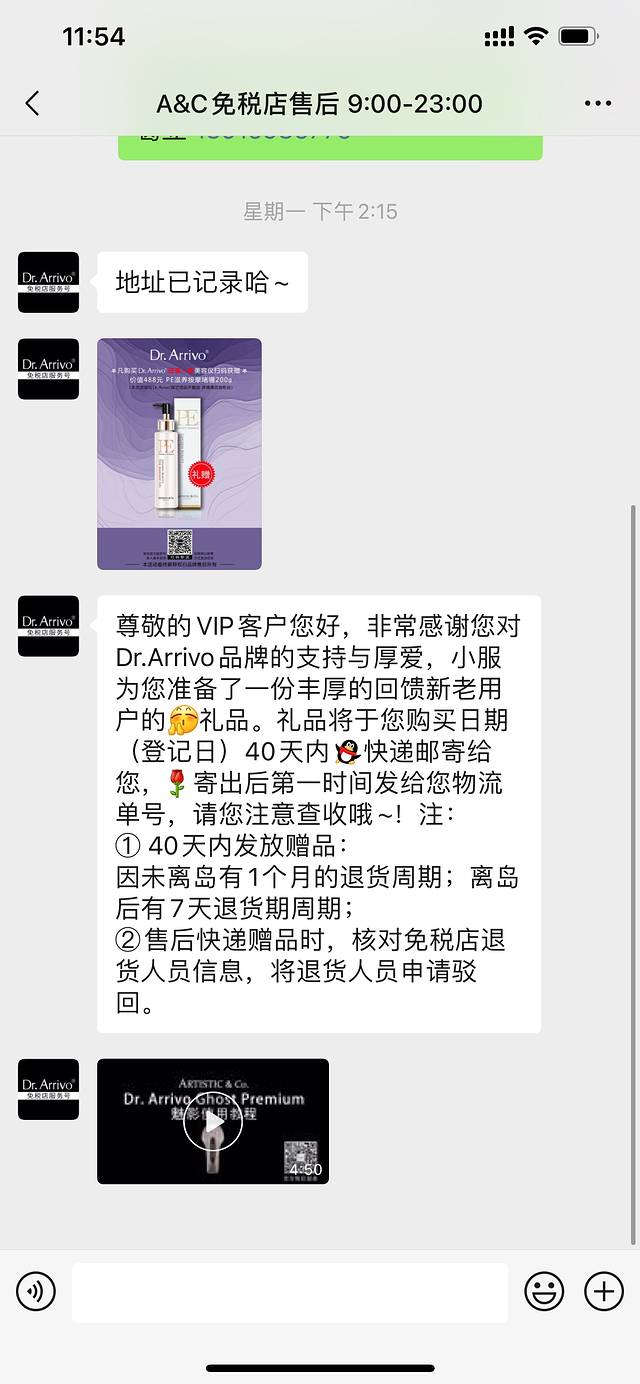Open the plus attachments menu
Image resolution: width=640 pixels, height=1384 pixels.
point(604,1292)
